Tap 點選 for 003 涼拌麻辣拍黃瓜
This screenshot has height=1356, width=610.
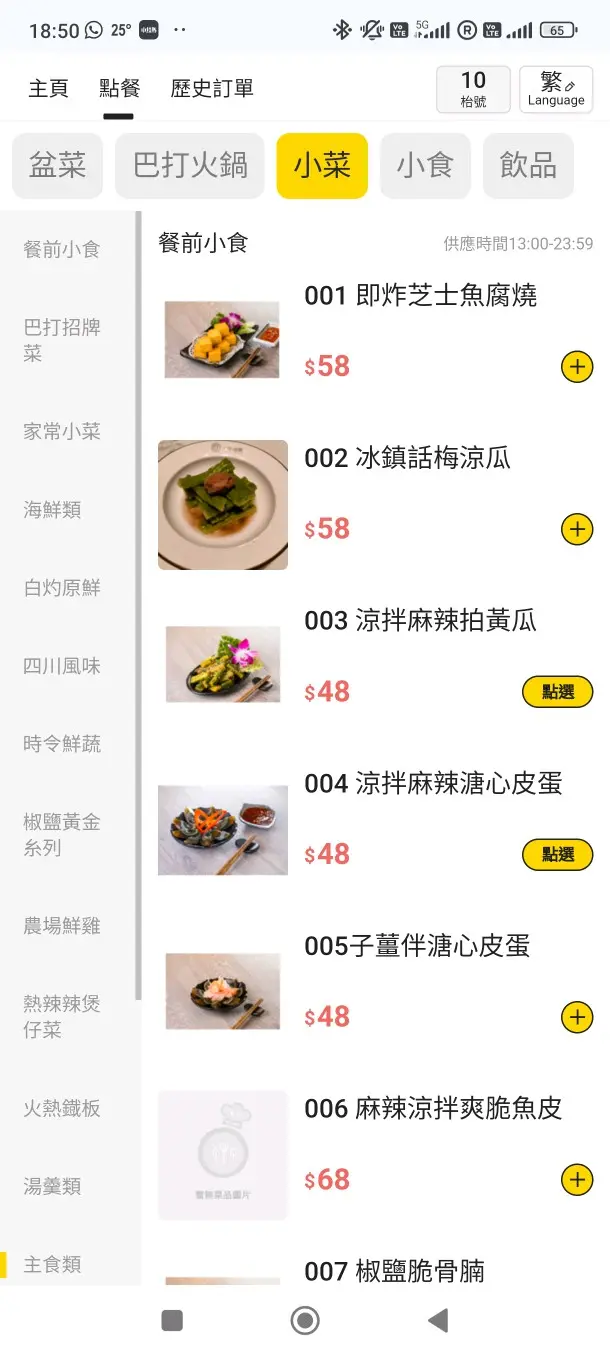tap(557, 691)
